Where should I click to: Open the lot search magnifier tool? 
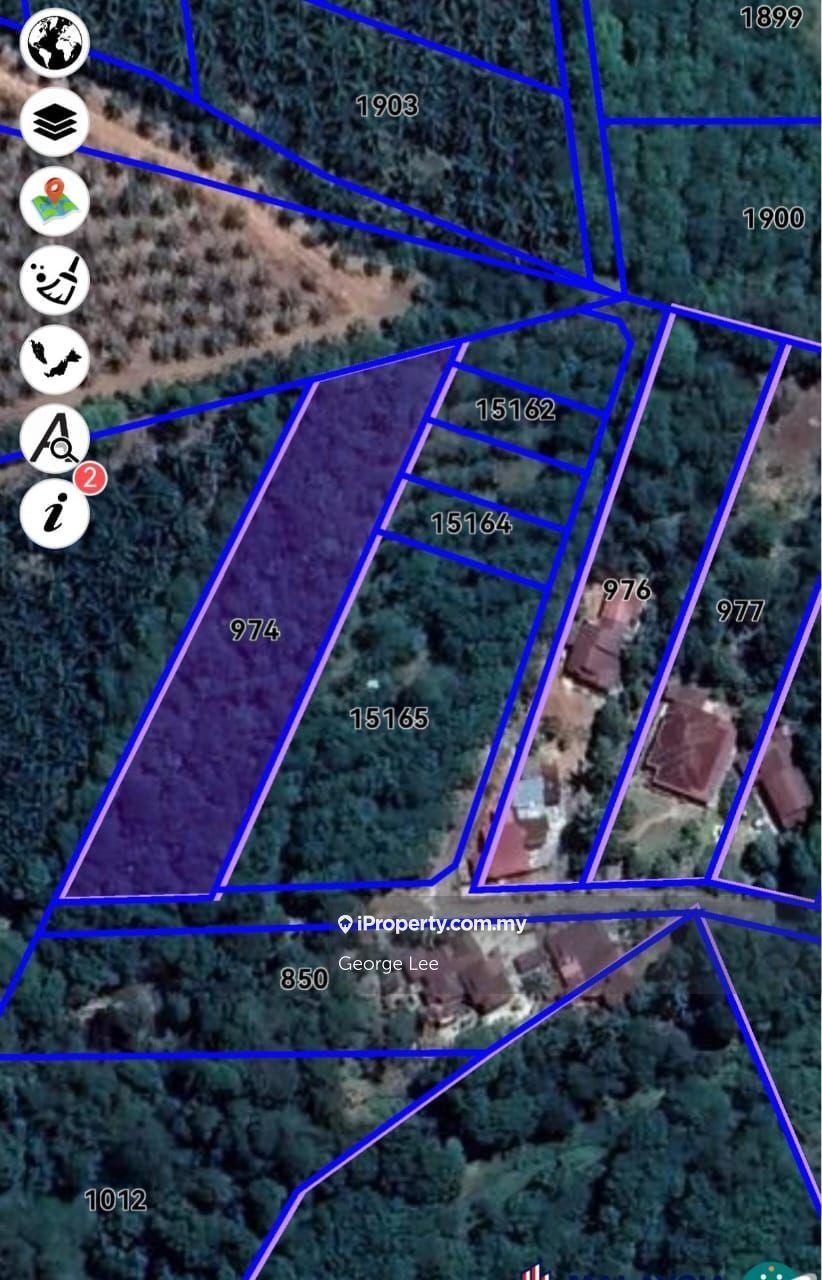click(55, 438)
